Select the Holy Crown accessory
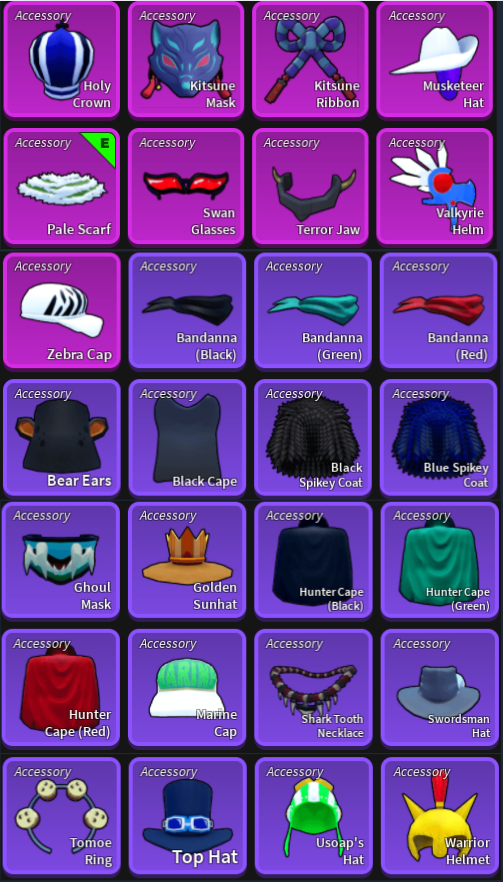The height and width of the screenshot is (882, 503). [61, 60]
